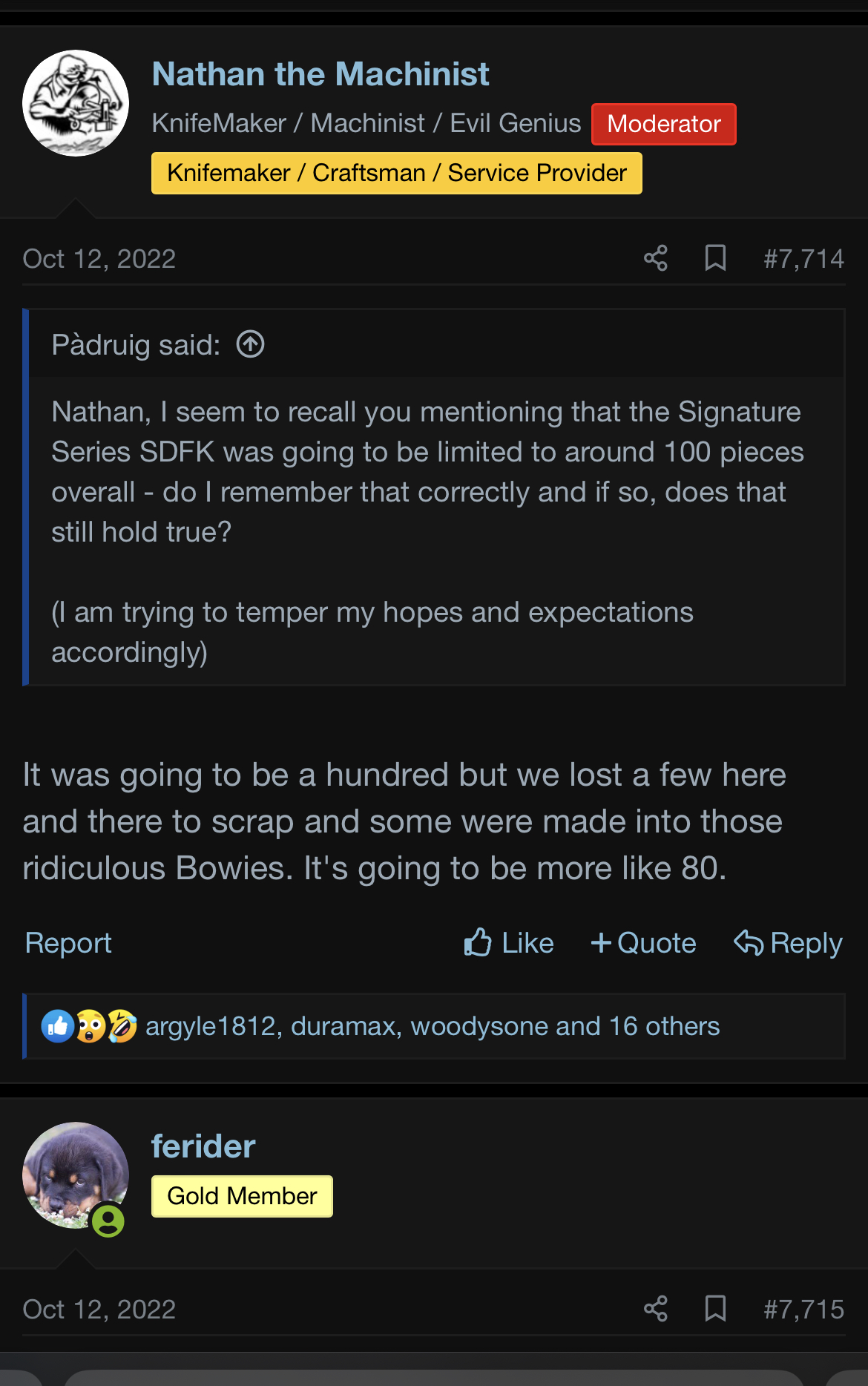The width and height of the screenshot is (868, 1386).
Task: View reactions from argyle1812 and others
Action: click(x=432, y=1026)
